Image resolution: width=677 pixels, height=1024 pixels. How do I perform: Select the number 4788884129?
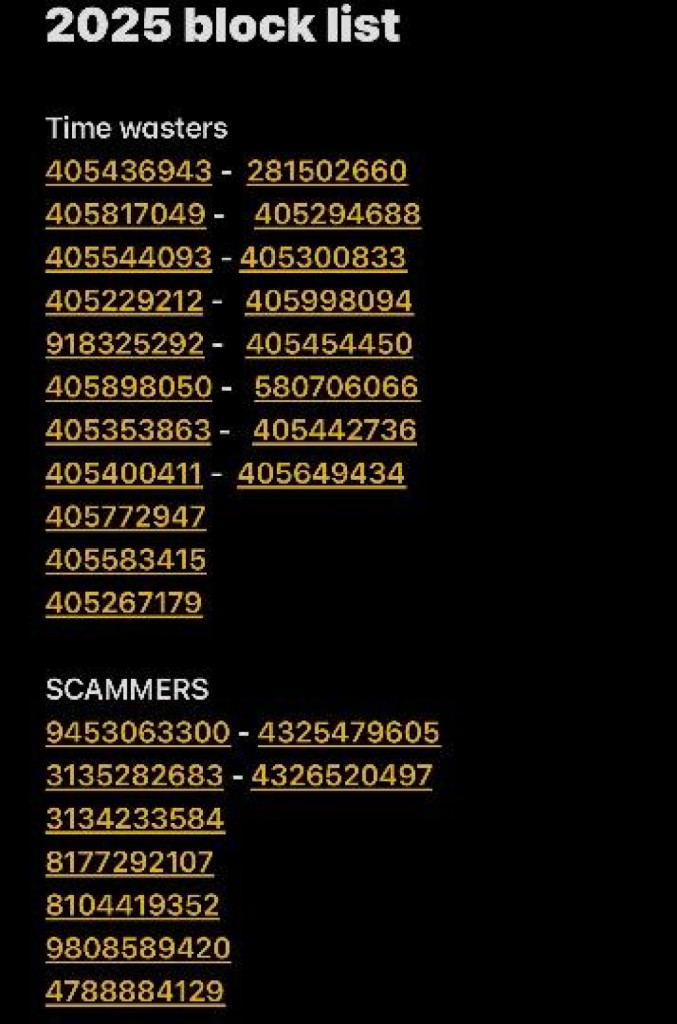(x=135, y=991)
